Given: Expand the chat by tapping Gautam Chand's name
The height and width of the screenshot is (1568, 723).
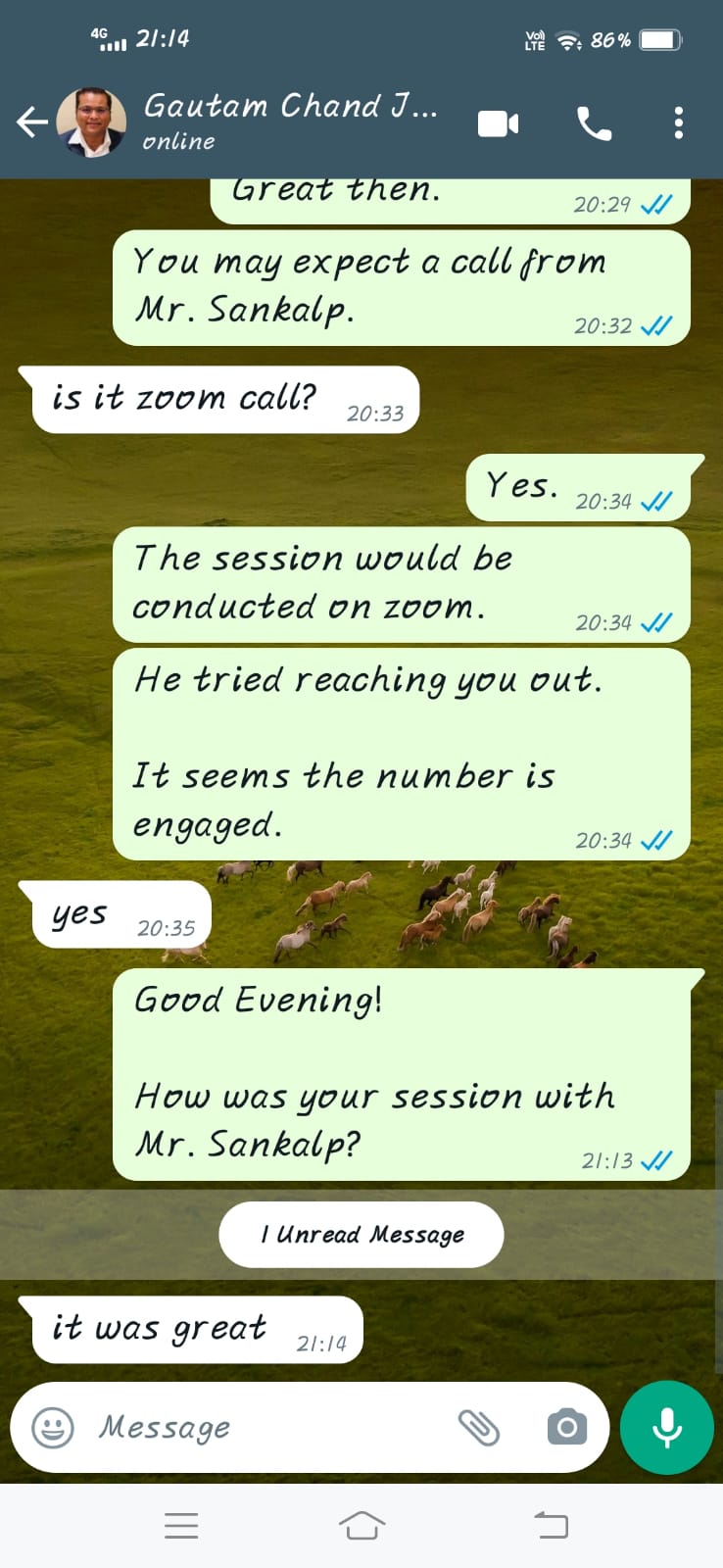Looking at the screenshot, I should tap(291, 106).
